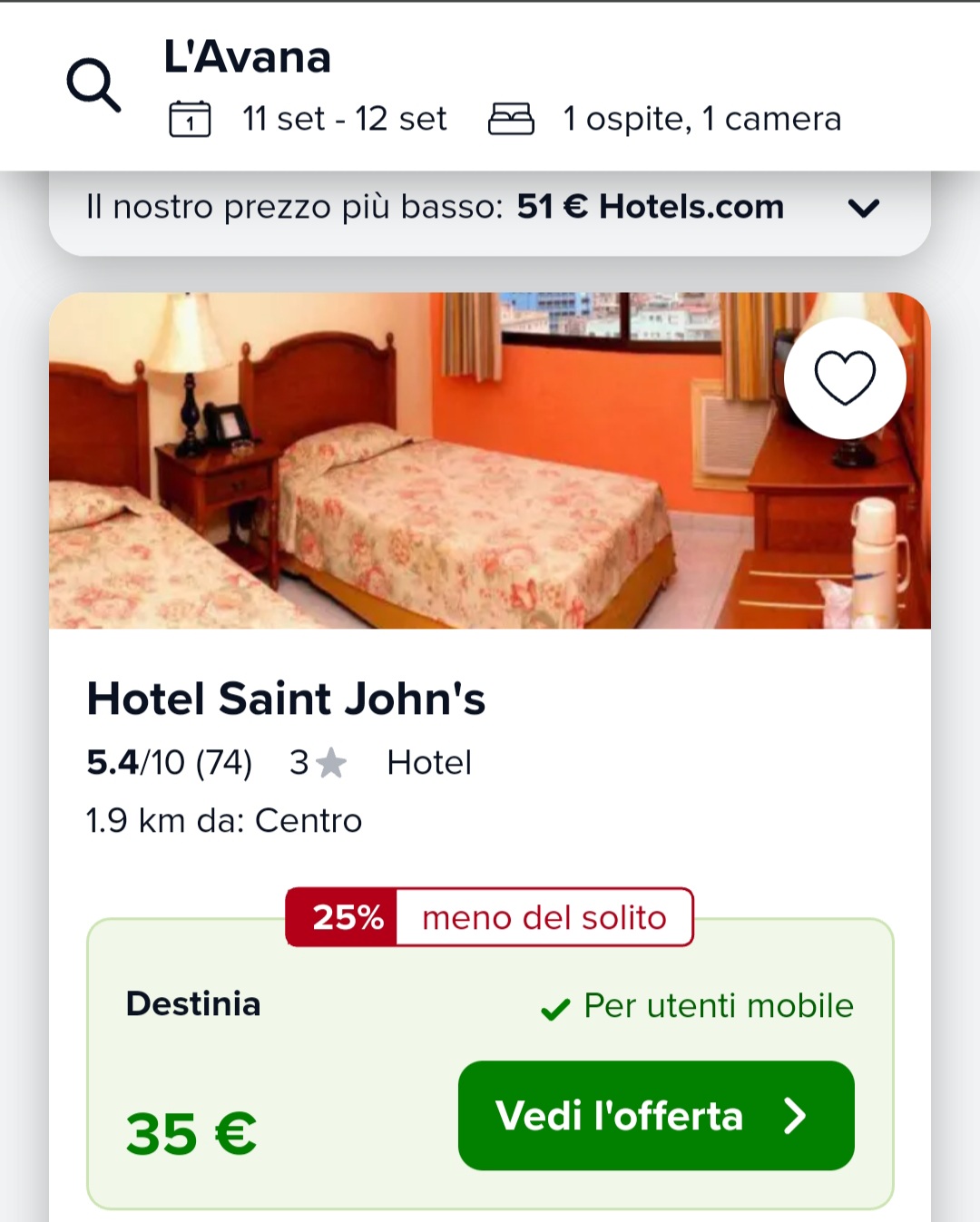Expand the lowest price Hotels.com dropdown
Screen dimensions: 980x1222
click(x=863, y=209)
